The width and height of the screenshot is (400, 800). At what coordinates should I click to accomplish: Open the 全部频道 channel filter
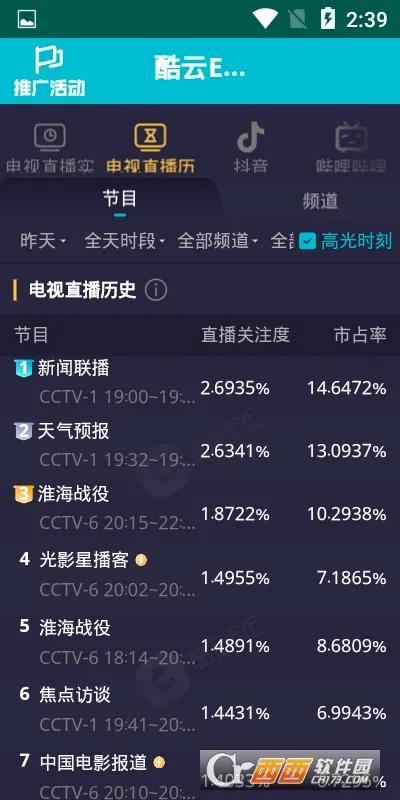point(218,241)
